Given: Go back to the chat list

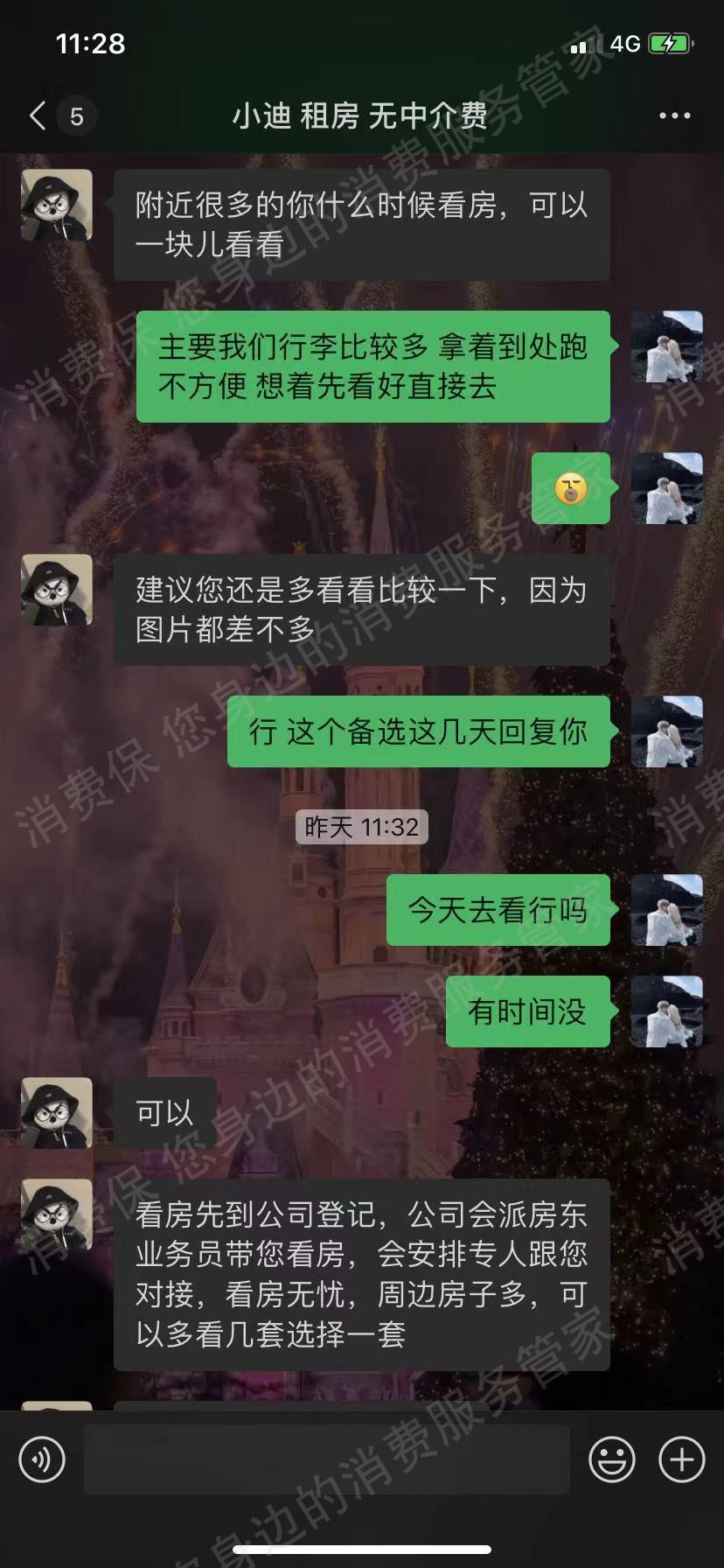Looking at the screenshot, I should click(x=38, y=115).
